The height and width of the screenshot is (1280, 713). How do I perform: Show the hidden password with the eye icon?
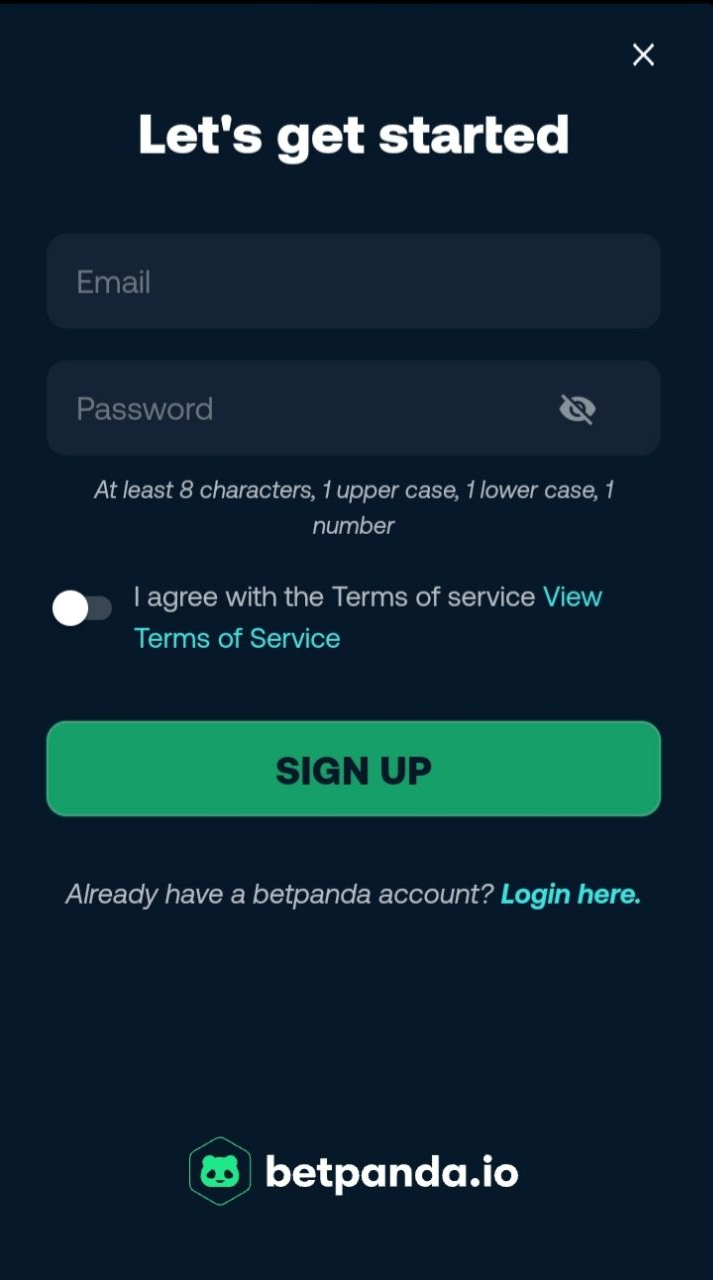(577, 408)
